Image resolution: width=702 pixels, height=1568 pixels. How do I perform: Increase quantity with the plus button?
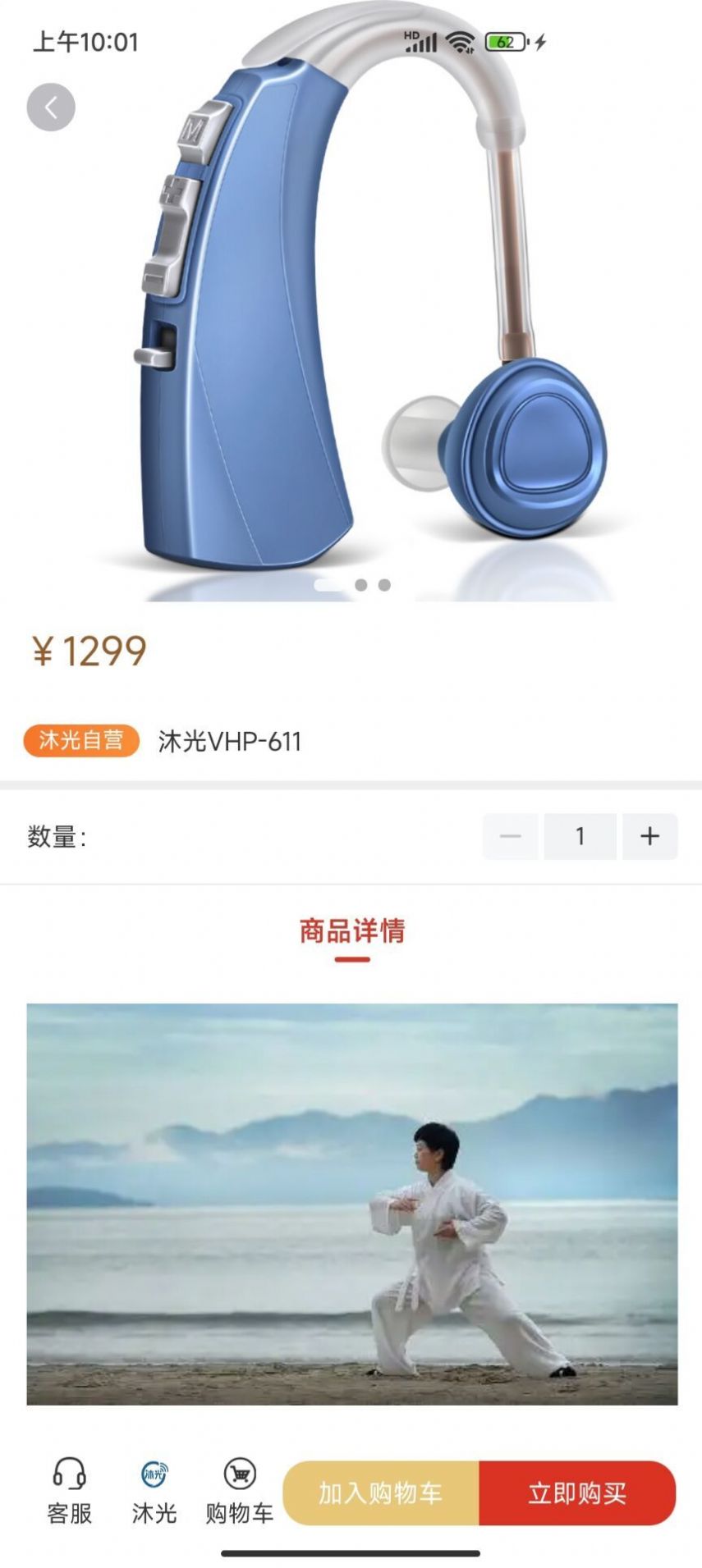[x=649, y=836]
